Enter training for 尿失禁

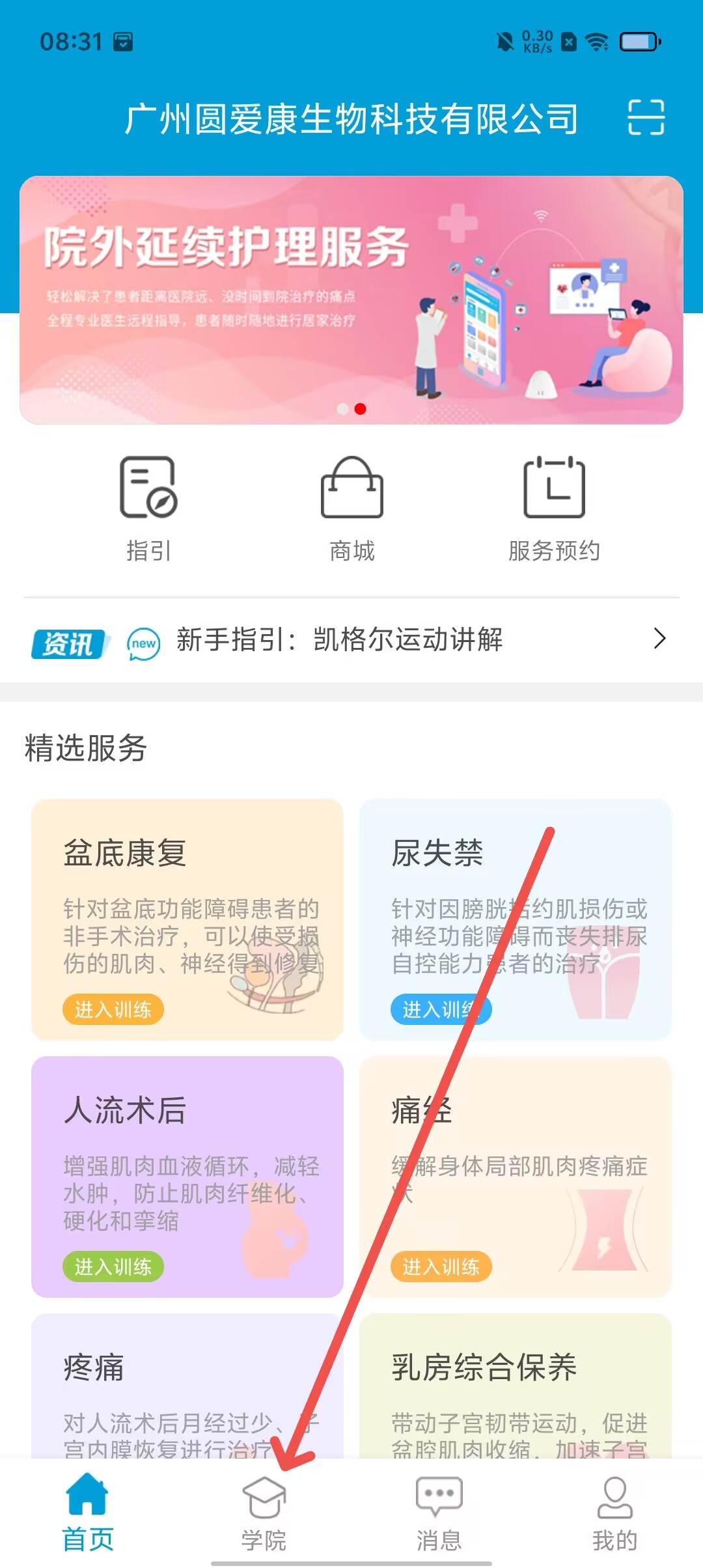point(440,1009)
